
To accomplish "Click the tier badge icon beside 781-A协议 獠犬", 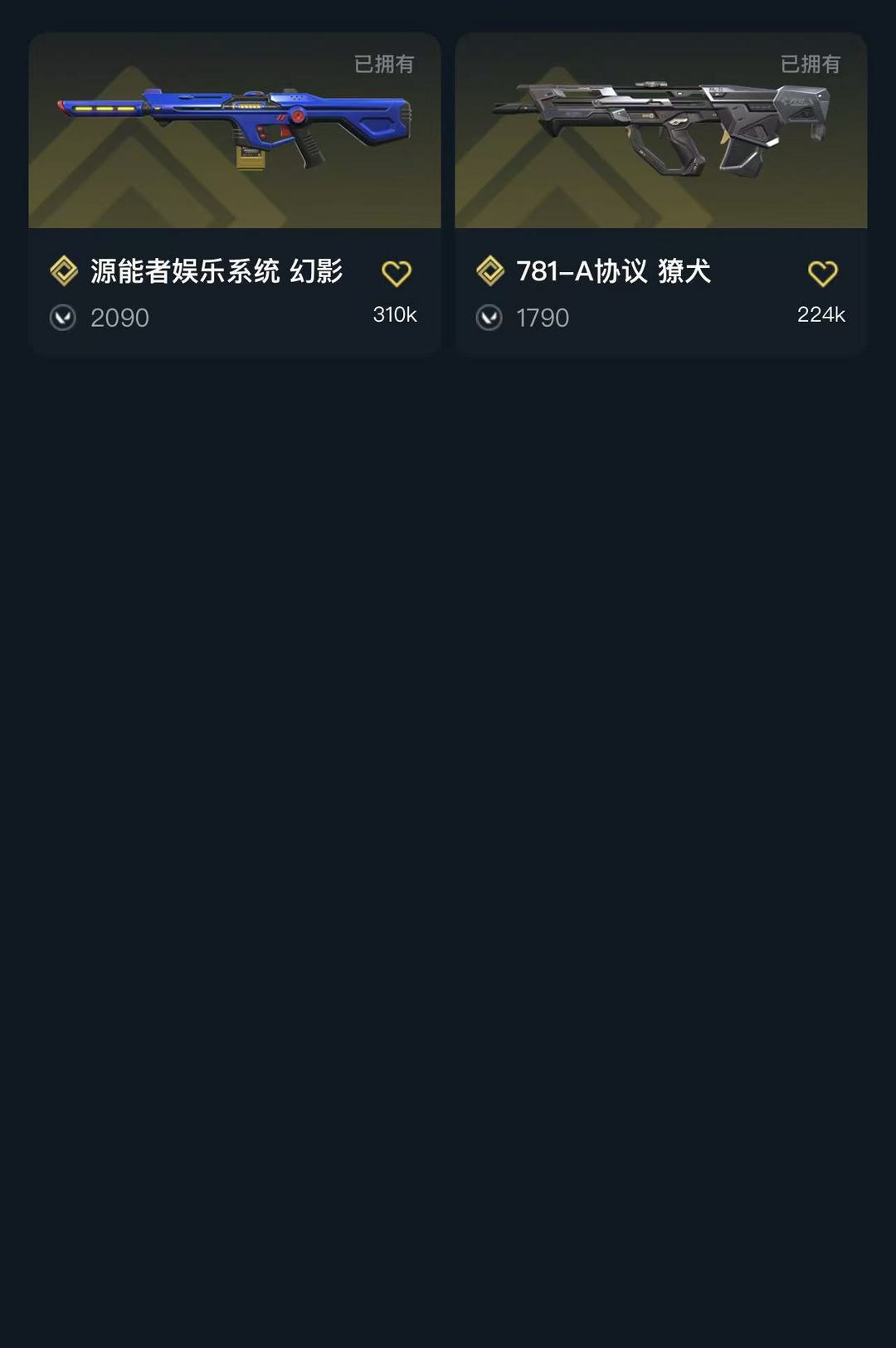I will pos(489,270).
